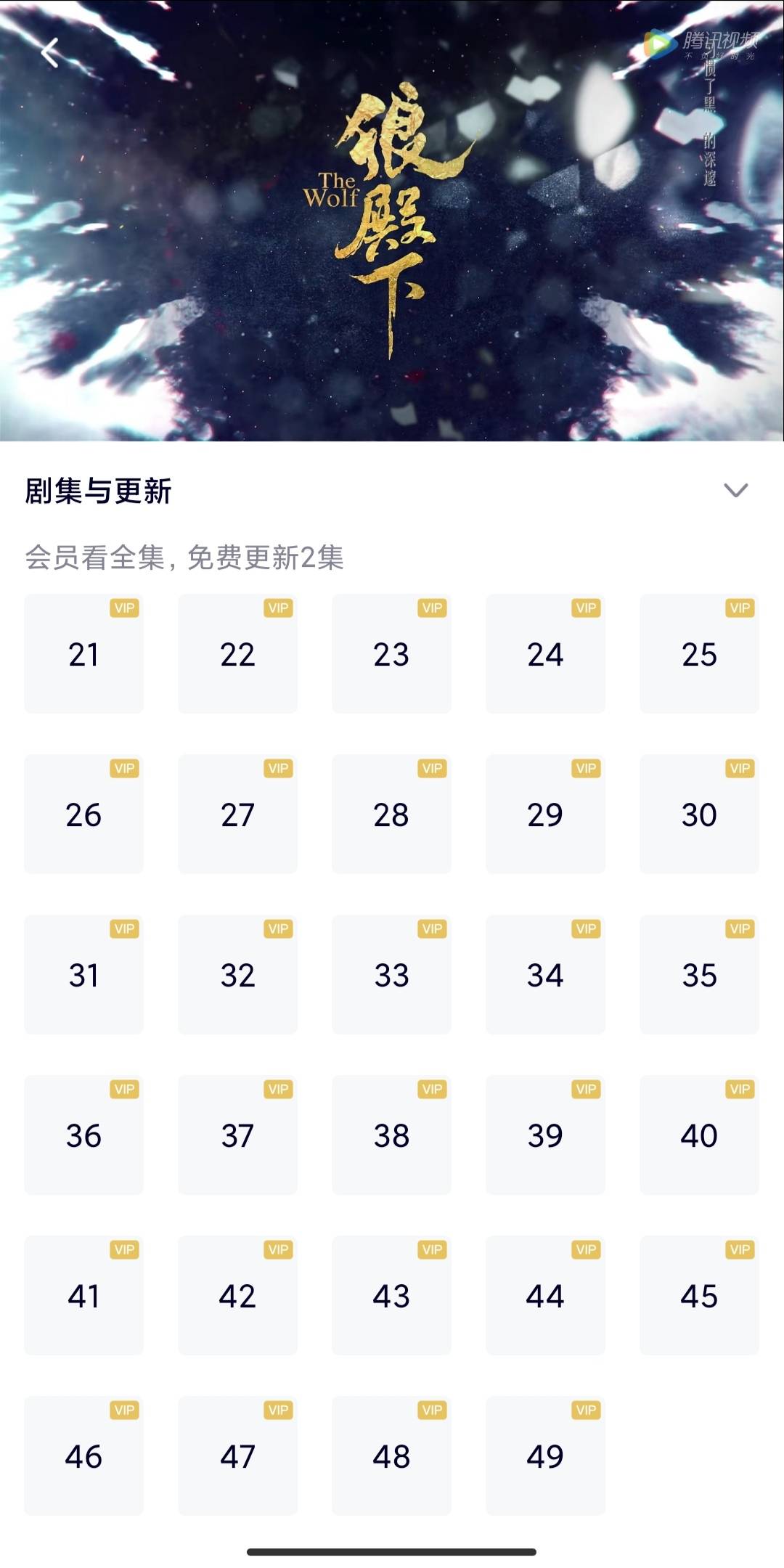Open episode 46
784x1568 pixels.
click(x=83, y=1456)
